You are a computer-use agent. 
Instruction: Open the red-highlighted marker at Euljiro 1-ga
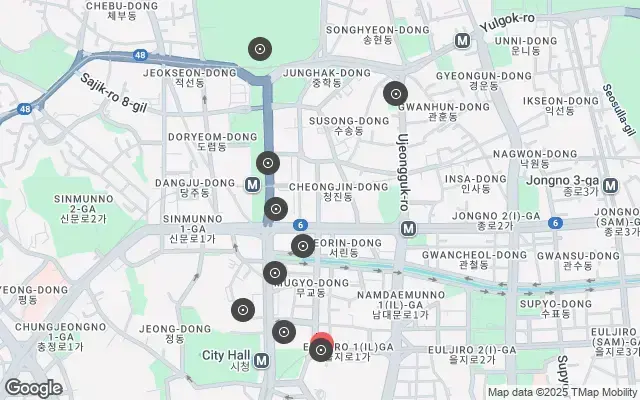pyautogui.click(x=321, y=349)
